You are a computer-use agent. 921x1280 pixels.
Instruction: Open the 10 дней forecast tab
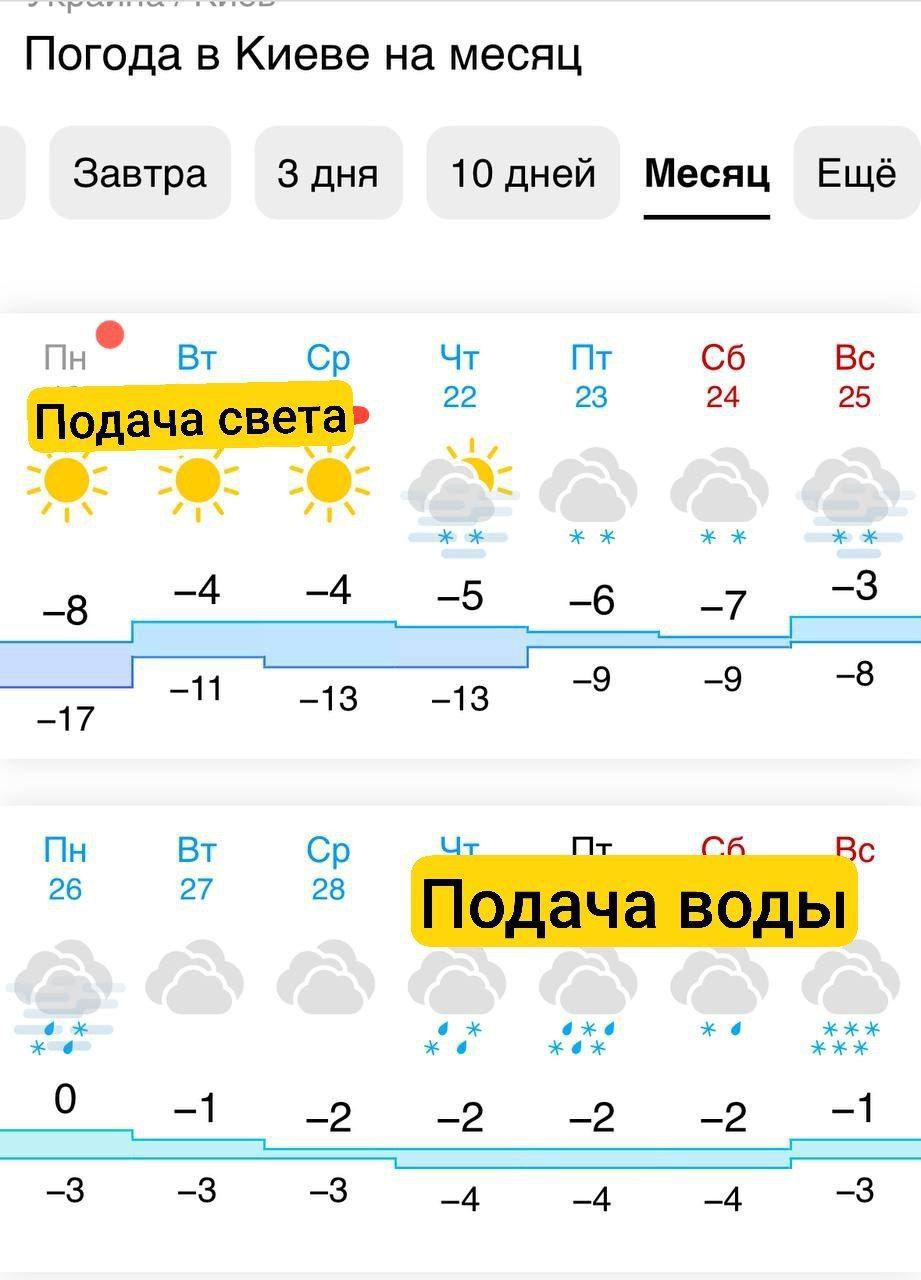coord(521,172)
